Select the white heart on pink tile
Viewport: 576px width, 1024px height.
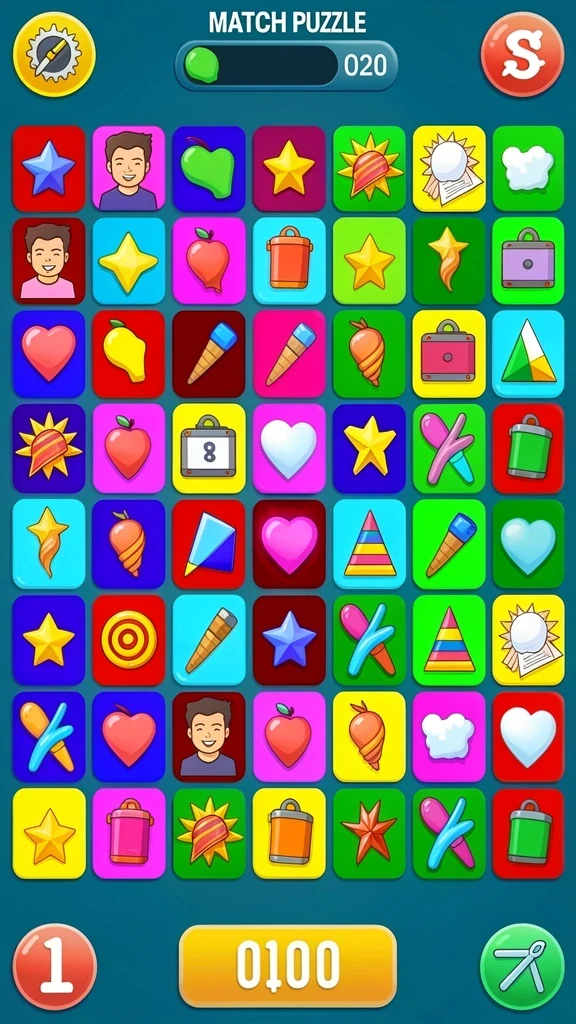click(289, 448)
